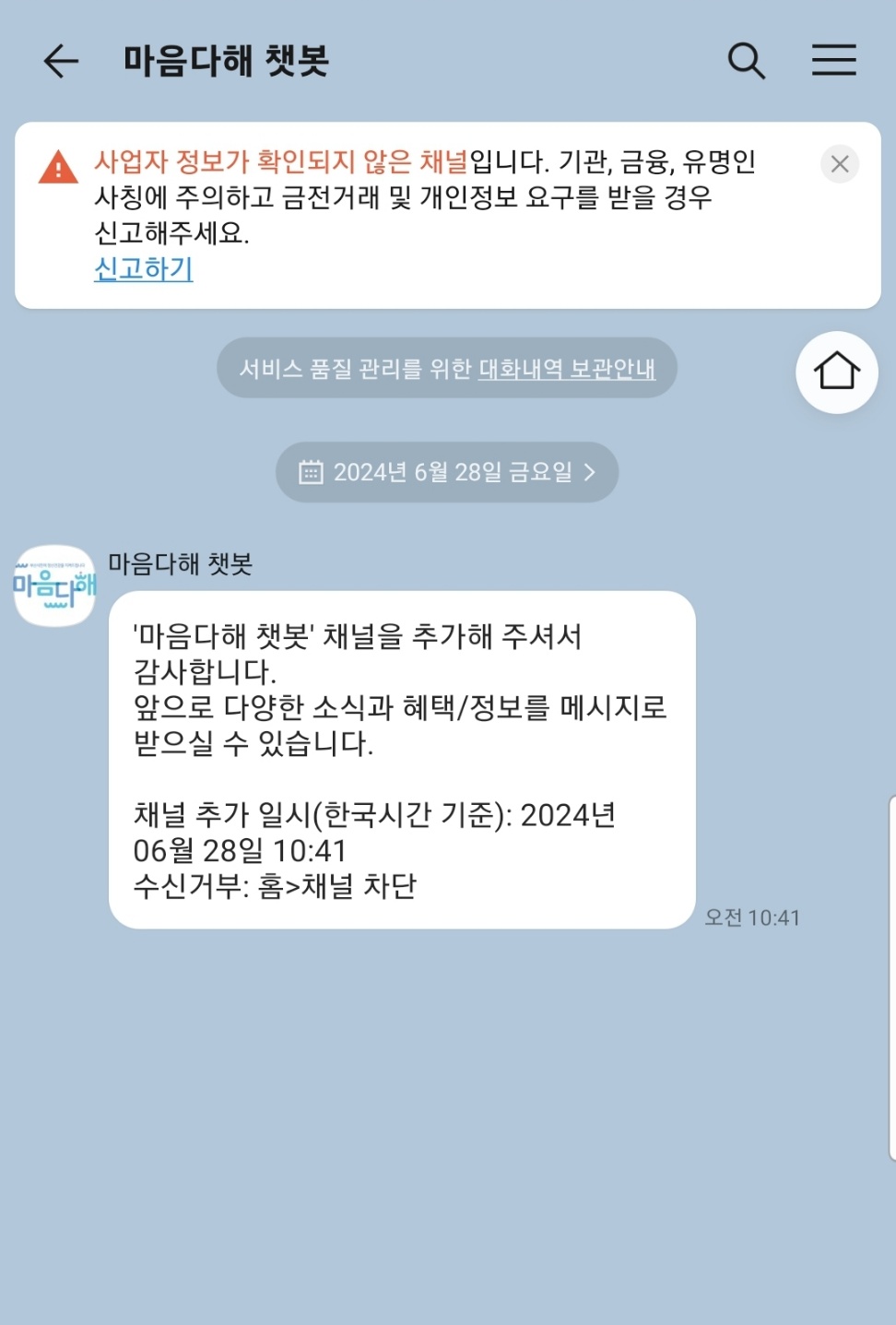Search within the 마음다해 챗봇 chat
Screen dimensions: 896x1325
tap(746, 62)
